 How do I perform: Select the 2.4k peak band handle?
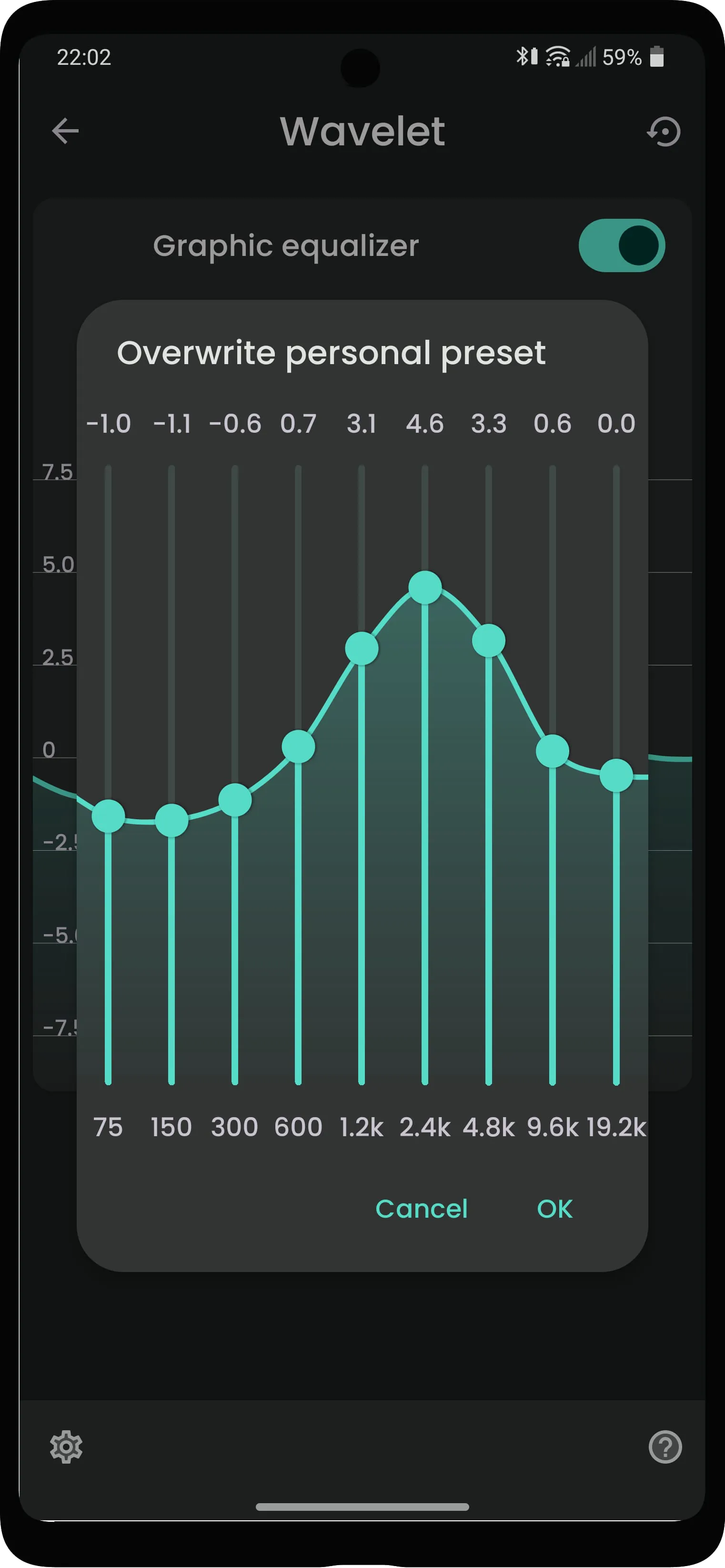coord(425,586)
